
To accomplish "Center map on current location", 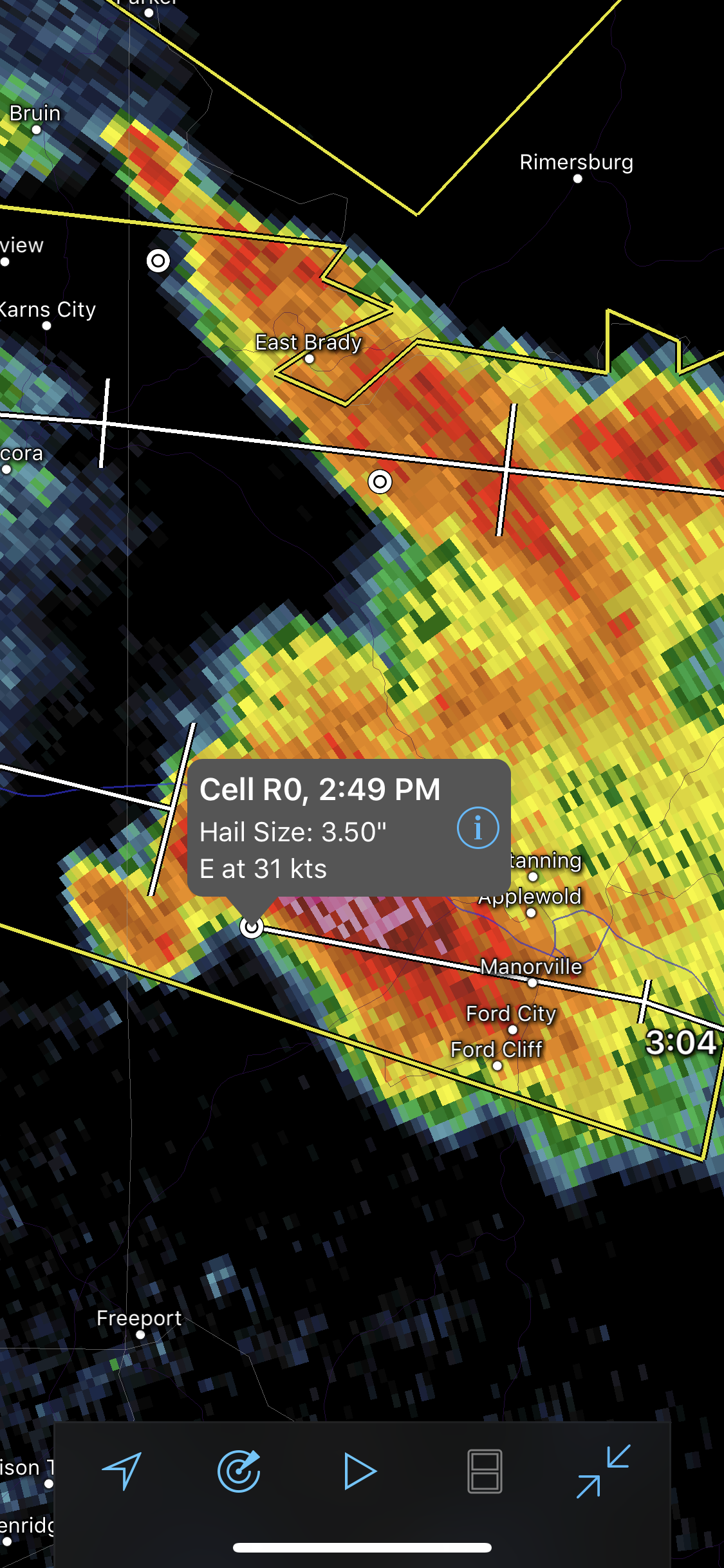I will point(122,1471).
